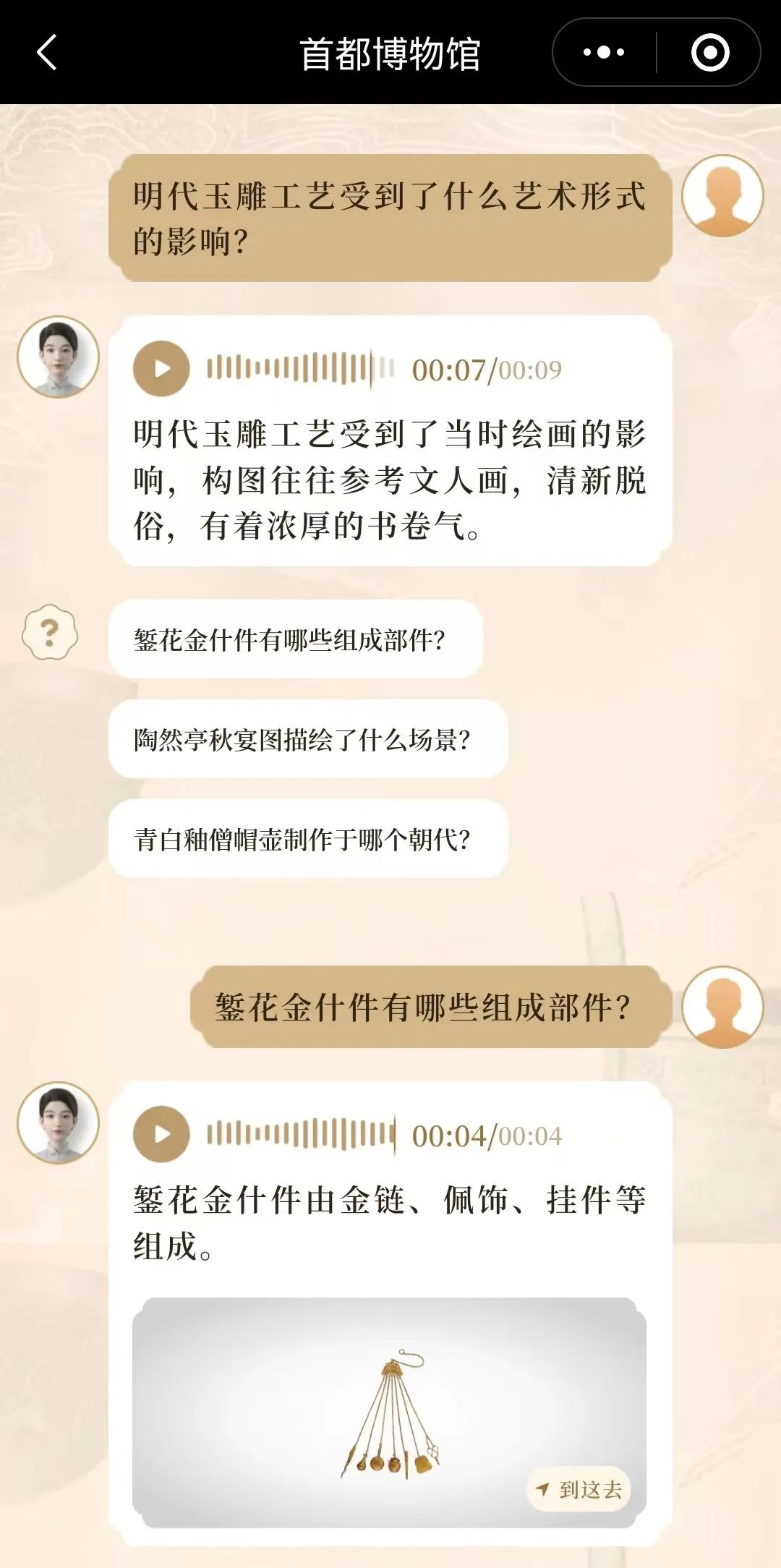Close the mini program via circle icon
This screenshot has width=781, height=1568.
click(x=709, y=53)
